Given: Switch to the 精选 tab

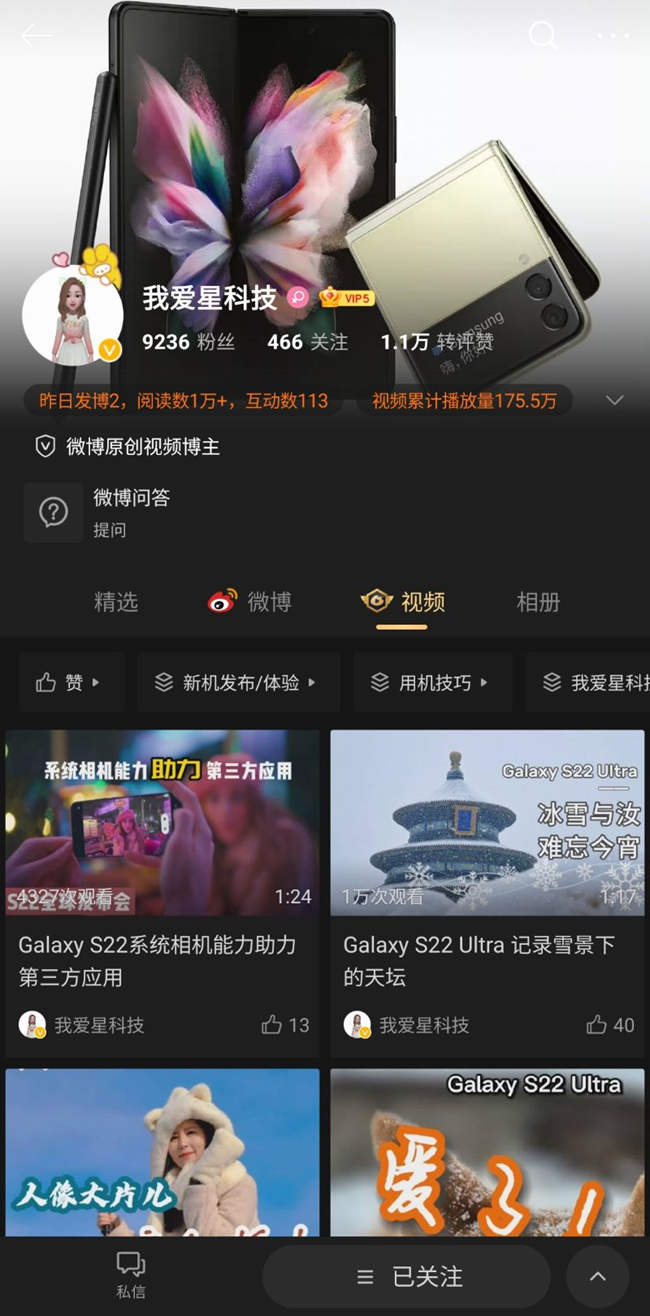Looking at the screenshot, I should click(x=116, y=602).
